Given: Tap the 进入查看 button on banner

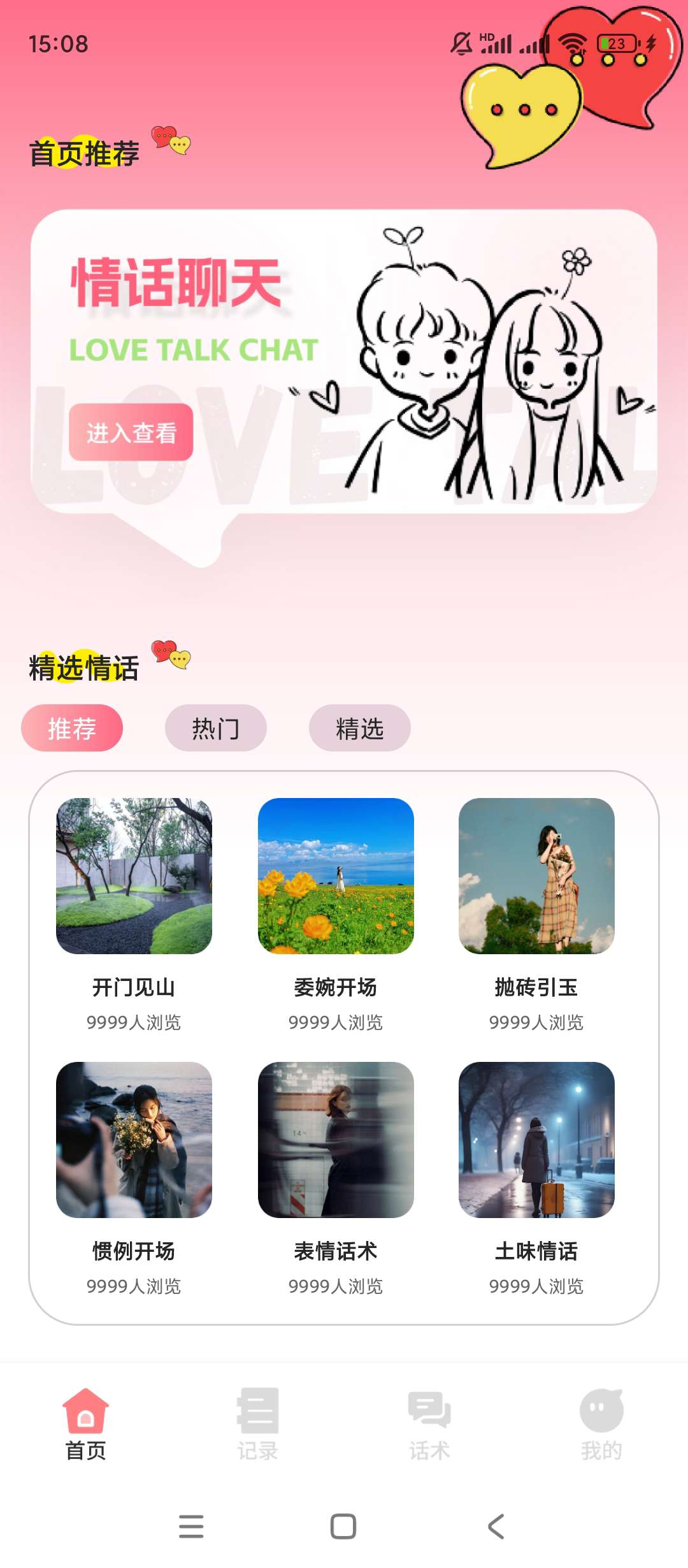Looking at the screenshot, I should click(x=131, y=432).
